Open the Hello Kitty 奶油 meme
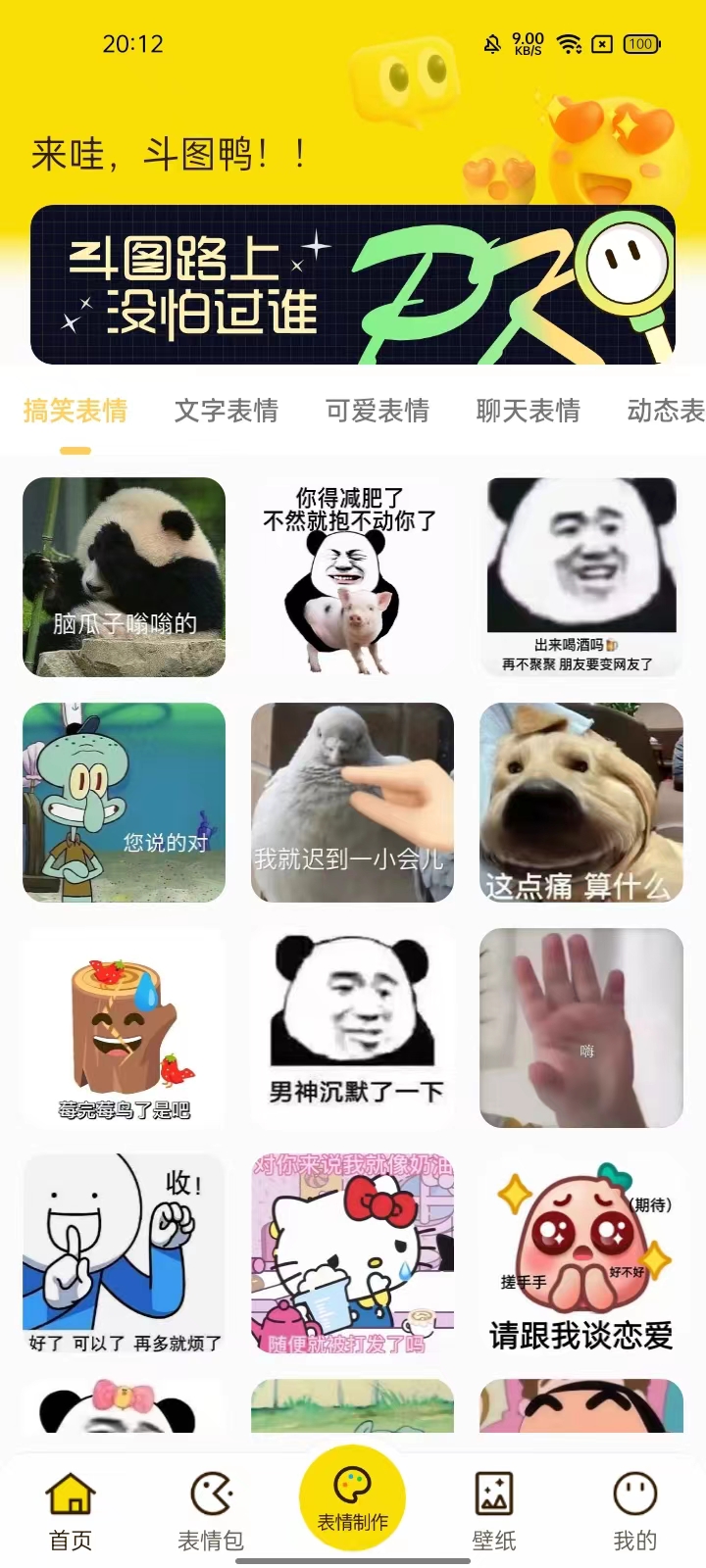 [352, 1252]
